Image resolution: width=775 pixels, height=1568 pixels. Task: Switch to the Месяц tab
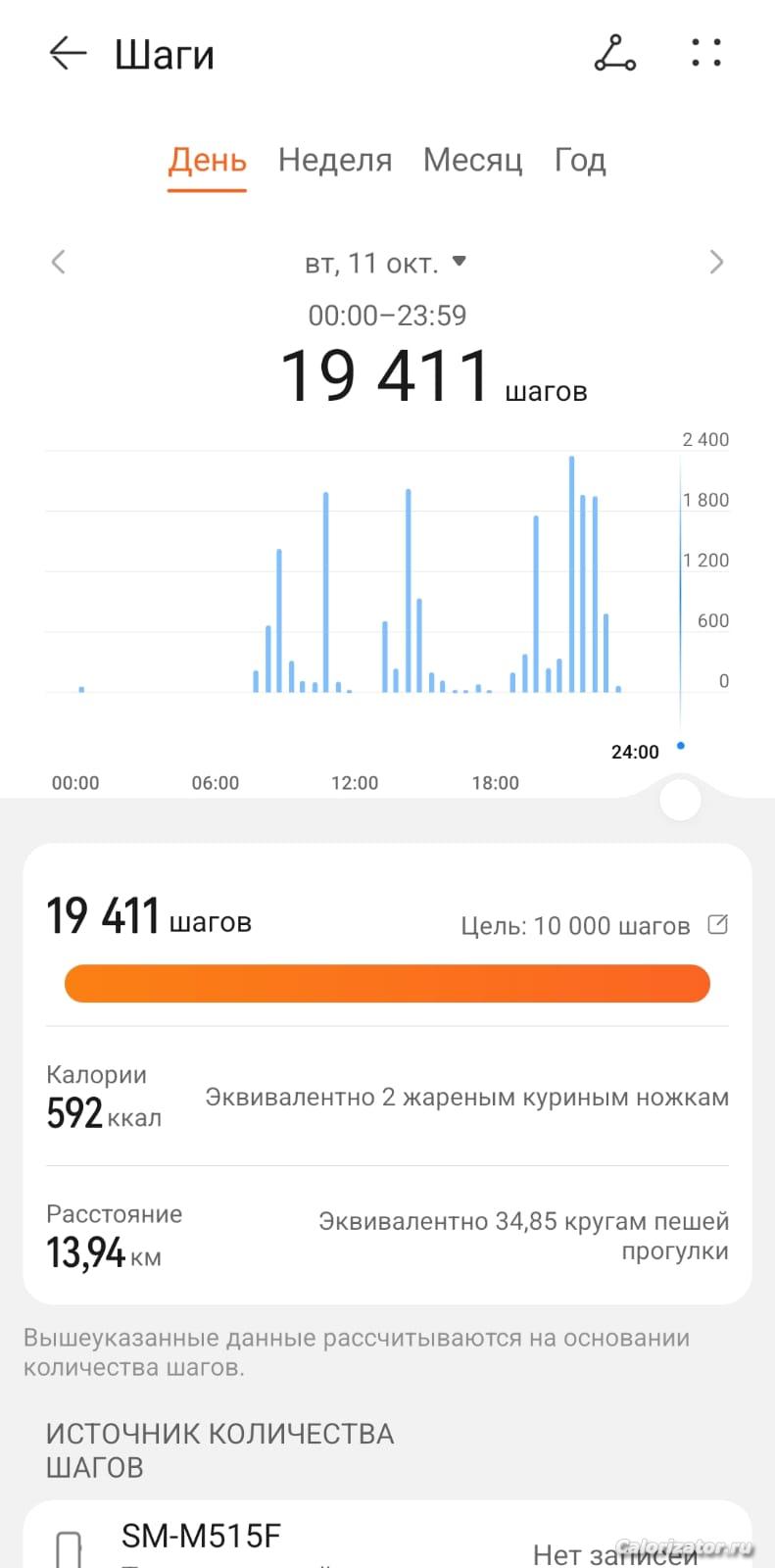click(472, 160)
